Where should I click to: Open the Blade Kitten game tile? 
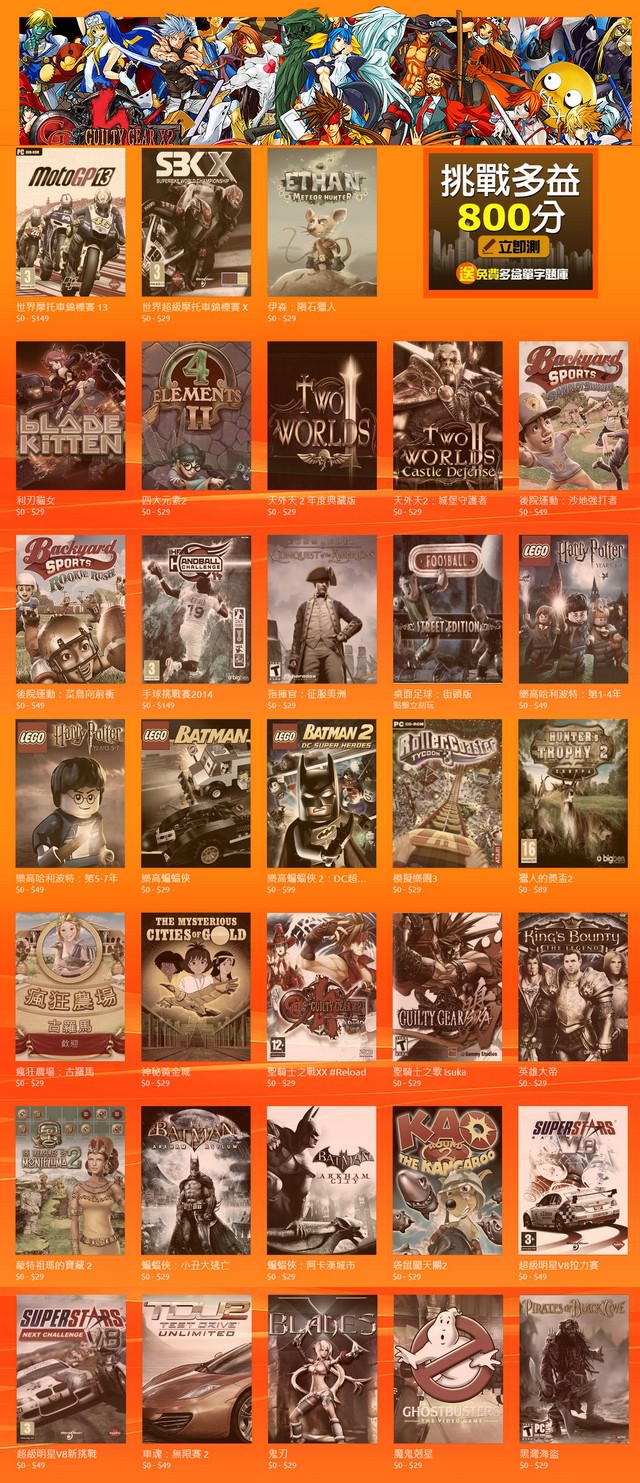70,415
